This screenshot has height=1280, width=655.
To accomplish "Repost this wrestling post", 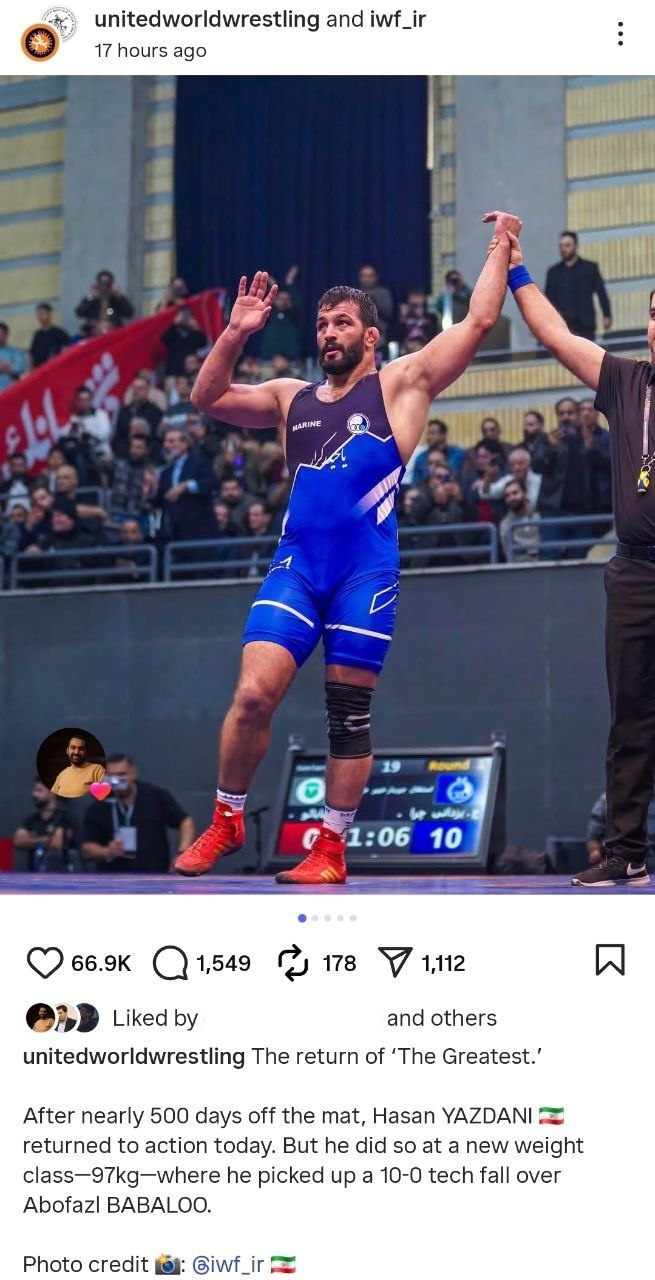I will (x=293, y=963).
